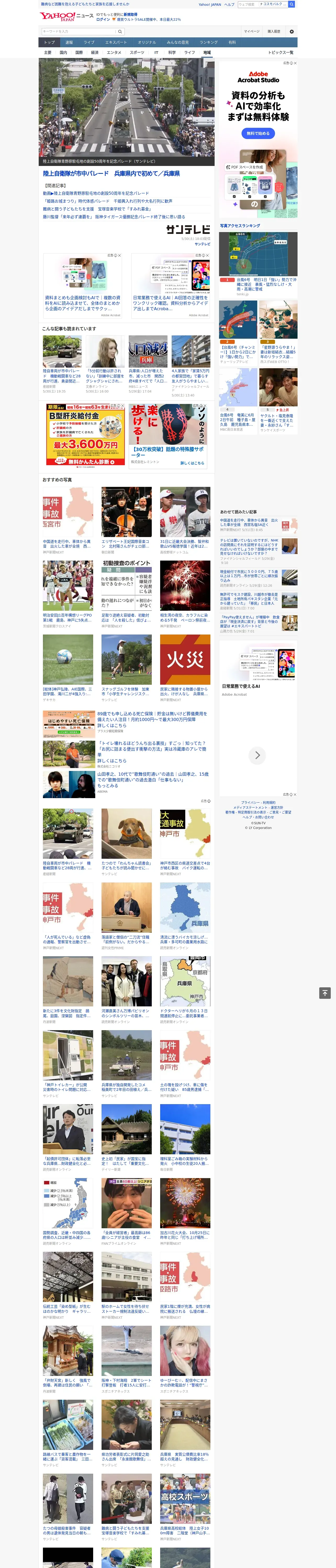Open related article about 姫路お城まつり
The image size is (336, 1568).
tap(107, 201)
